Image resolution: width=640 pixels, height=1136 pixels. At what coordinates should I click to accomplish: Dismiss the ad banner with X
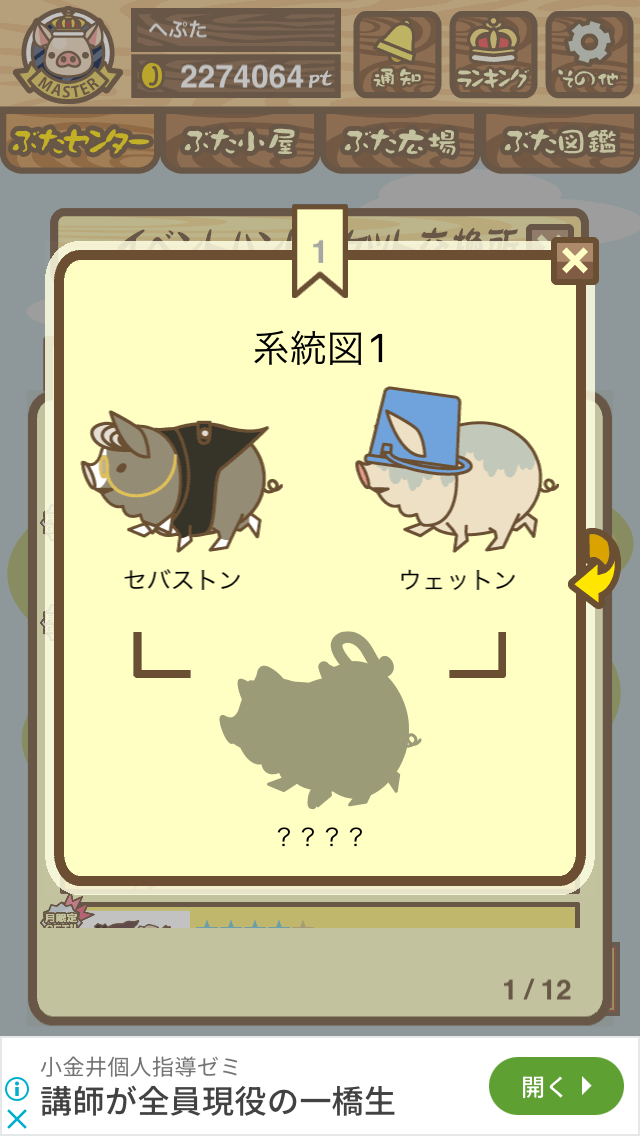tap(17, 1119)
